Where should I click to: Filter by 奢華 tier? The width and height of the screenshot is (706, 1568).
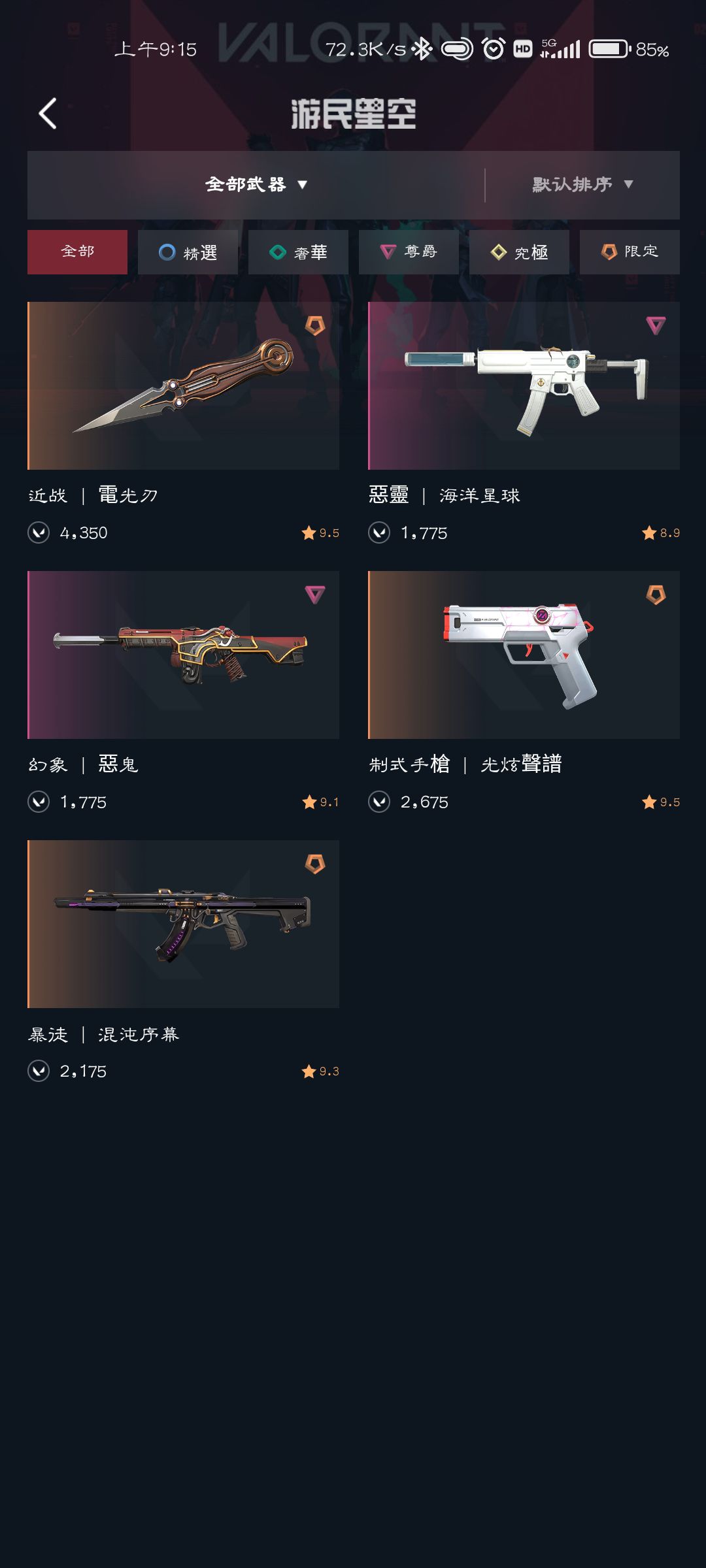pos(298,252)
